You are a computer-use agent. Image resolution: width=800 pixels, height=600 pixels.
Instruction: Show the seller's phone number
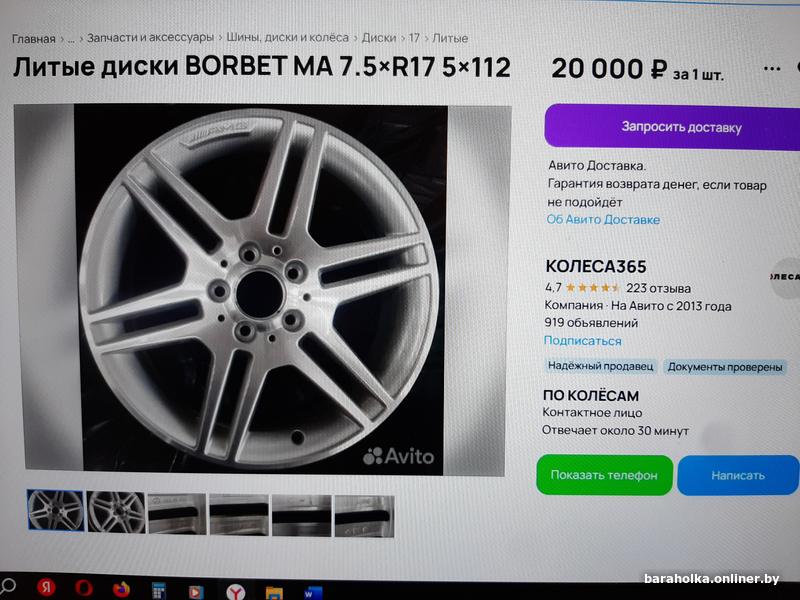[603, 475]
